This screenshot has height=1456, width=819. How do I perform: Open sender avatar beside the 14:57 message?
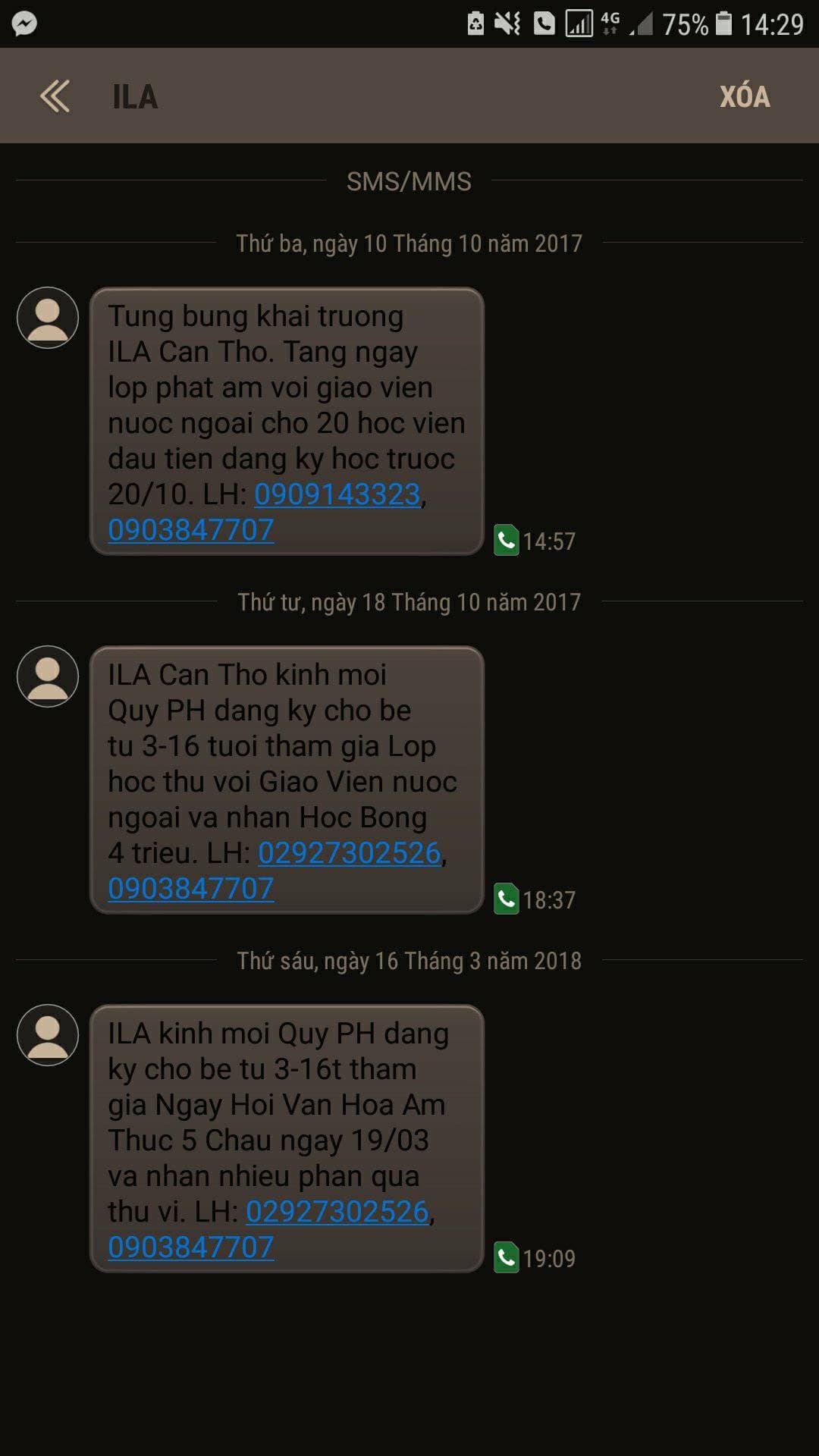pyautogui.click(x=48, y=318)
